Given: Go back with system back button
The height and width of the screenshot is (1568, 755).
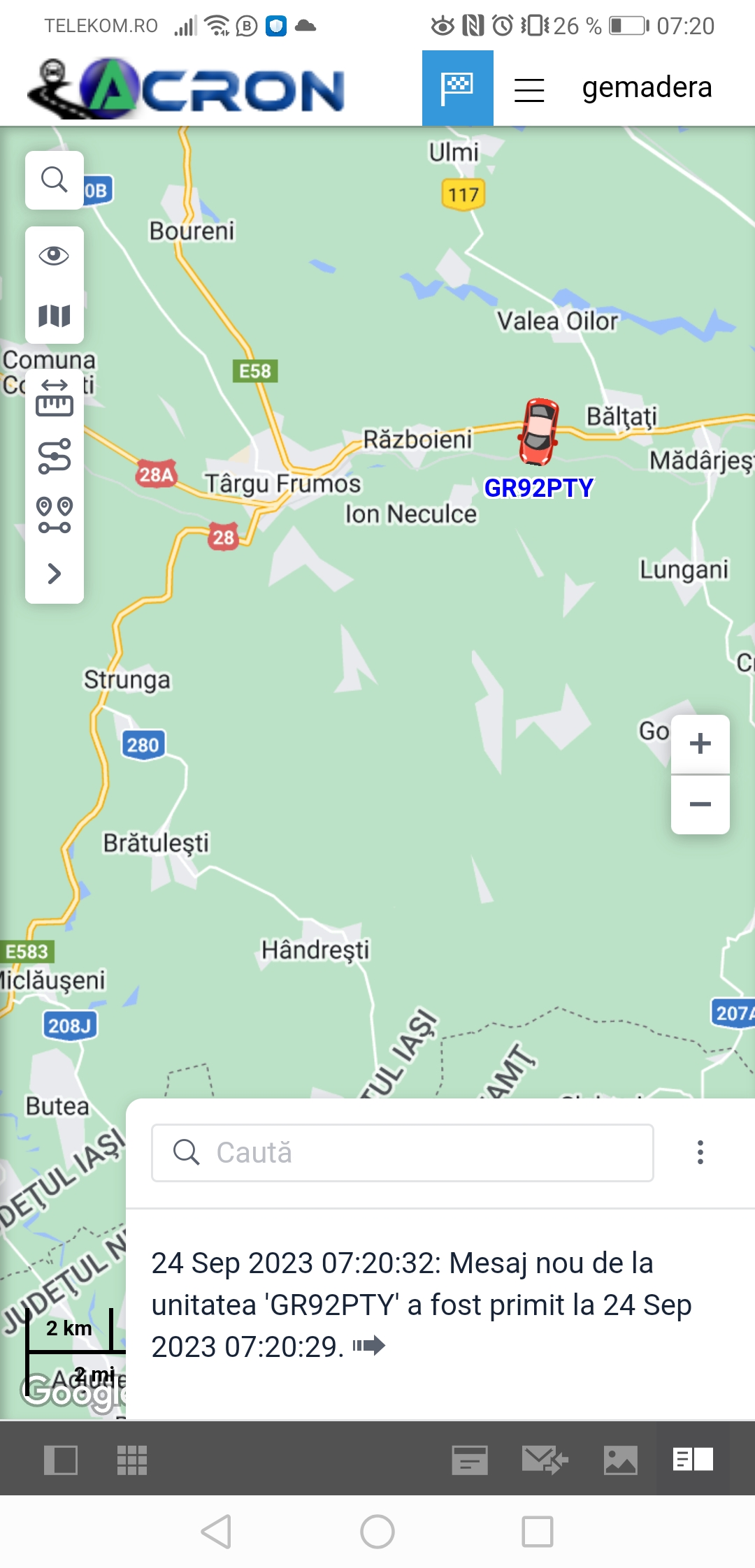Looking at the screenshot, I should click(216, 1532).
